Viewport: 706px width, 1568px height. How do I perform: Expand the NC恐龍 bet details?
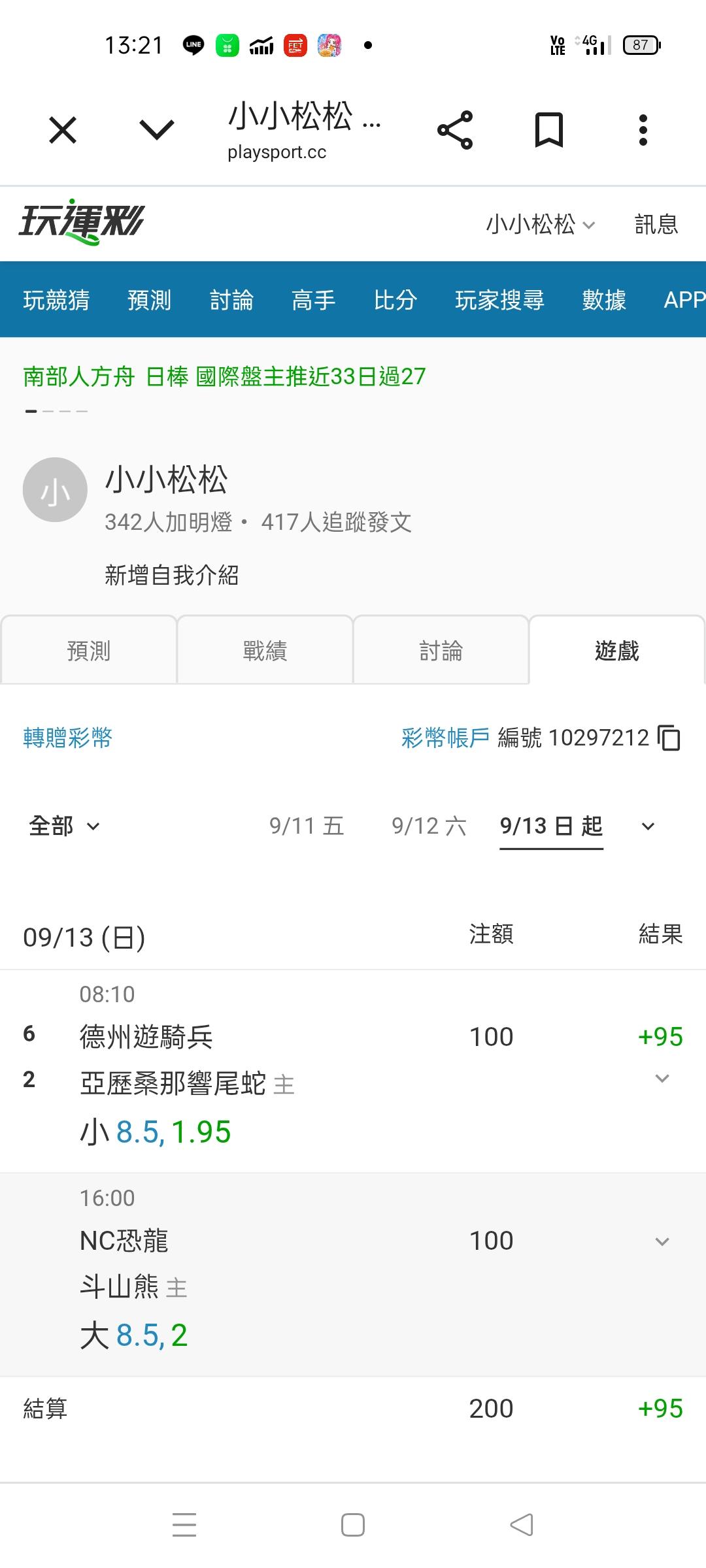(x=662, y=1241)
